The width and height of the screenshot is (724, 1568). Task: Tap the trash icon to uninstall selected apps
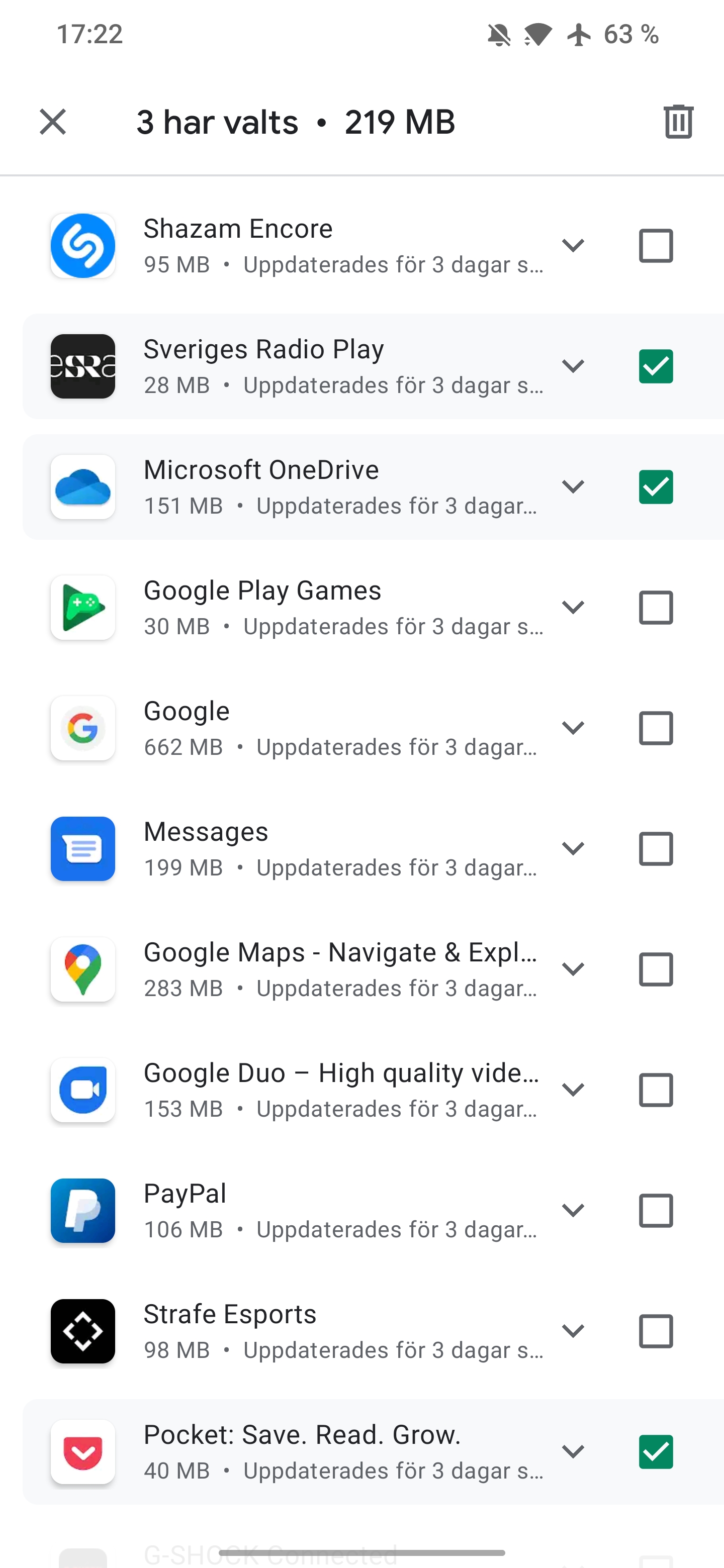pyautogui.click(x=678, y=122)
